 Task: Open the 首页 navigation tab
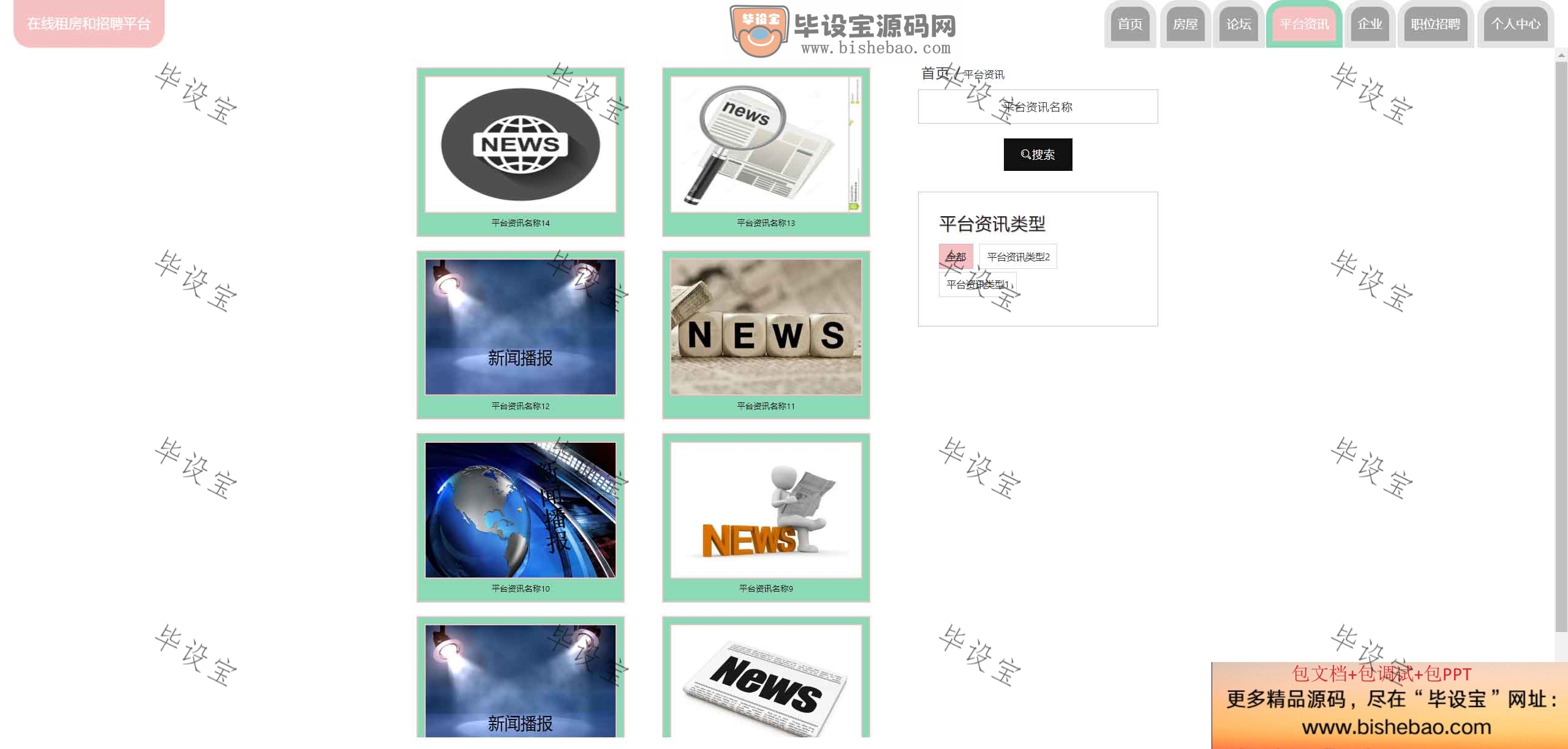tap(1129, 24)
